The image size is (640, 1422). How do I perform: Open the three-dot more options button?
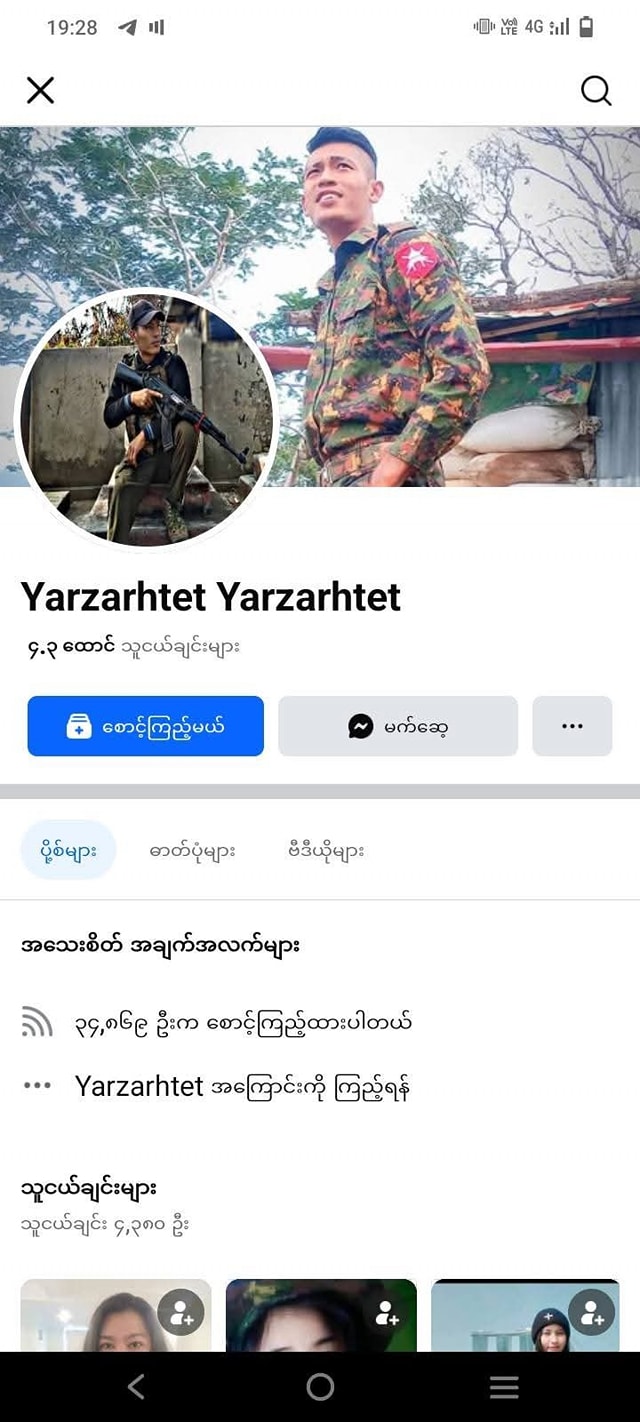[x=572, y=726]
